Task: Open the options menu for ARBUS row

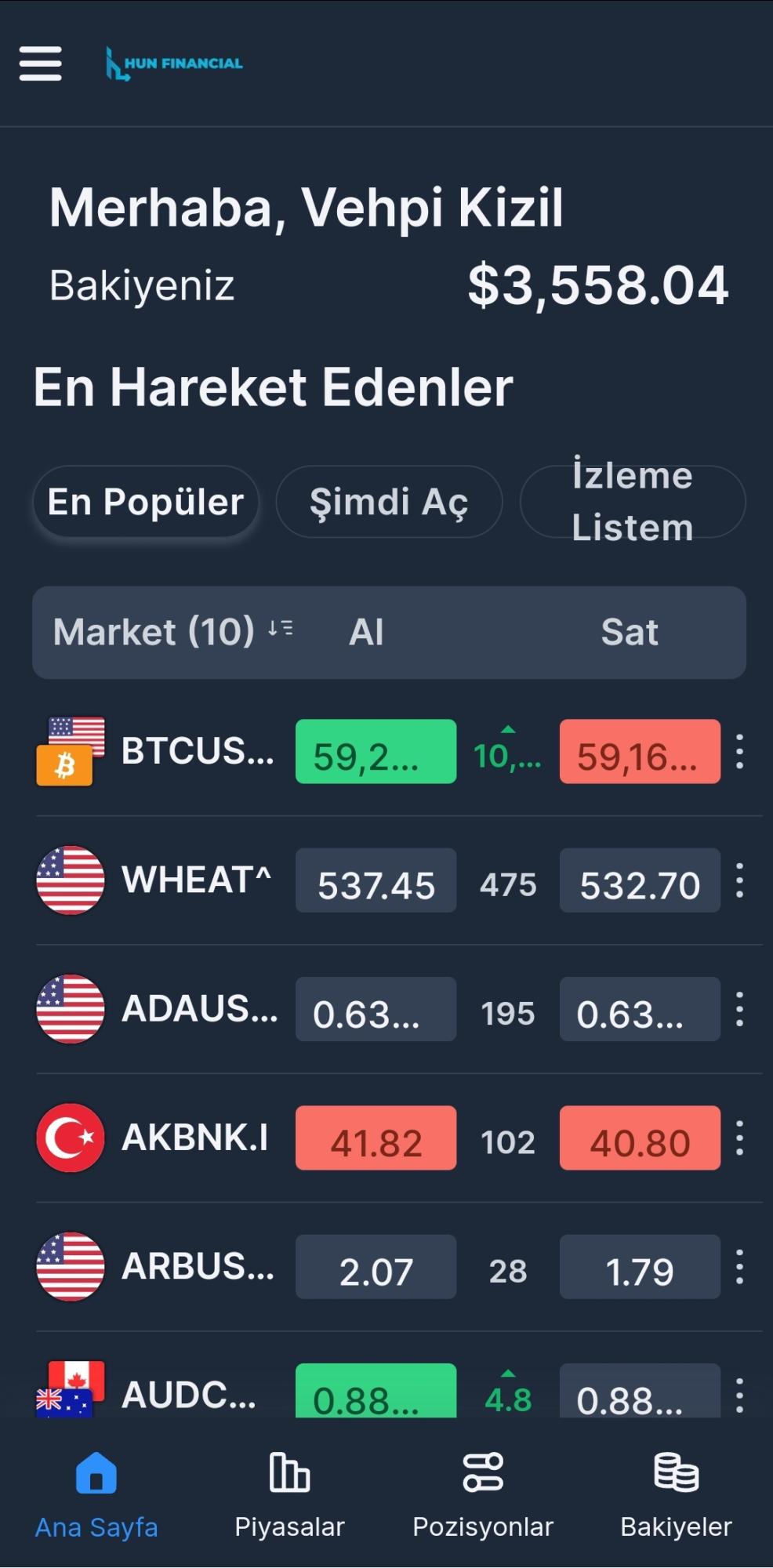Action: [x=740, y=1267]
